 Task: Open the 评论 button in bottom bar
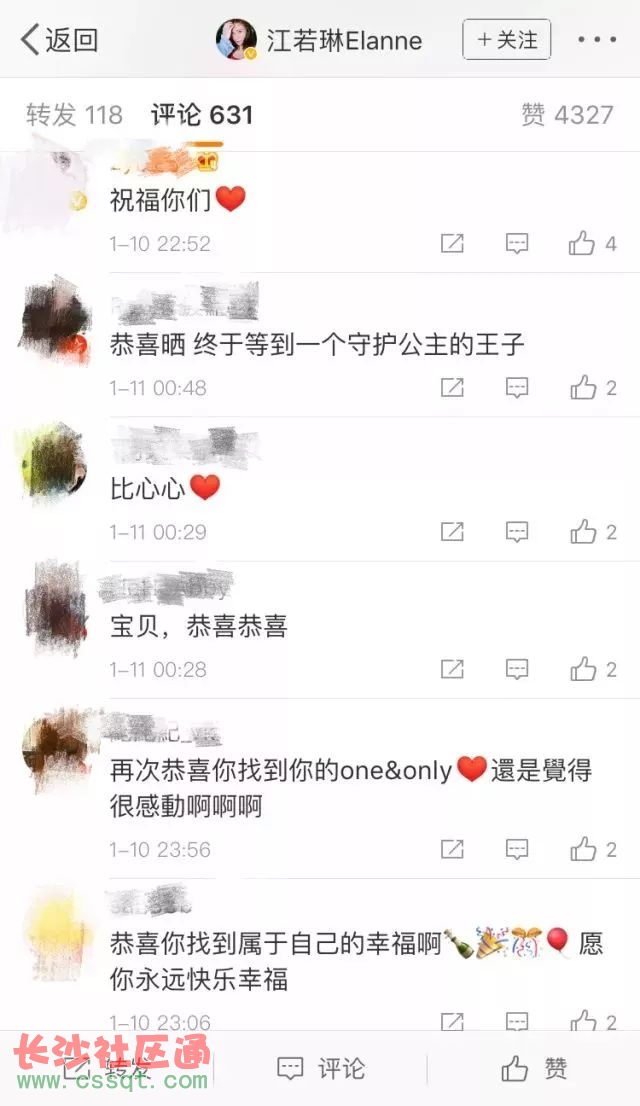[320, 1069]
